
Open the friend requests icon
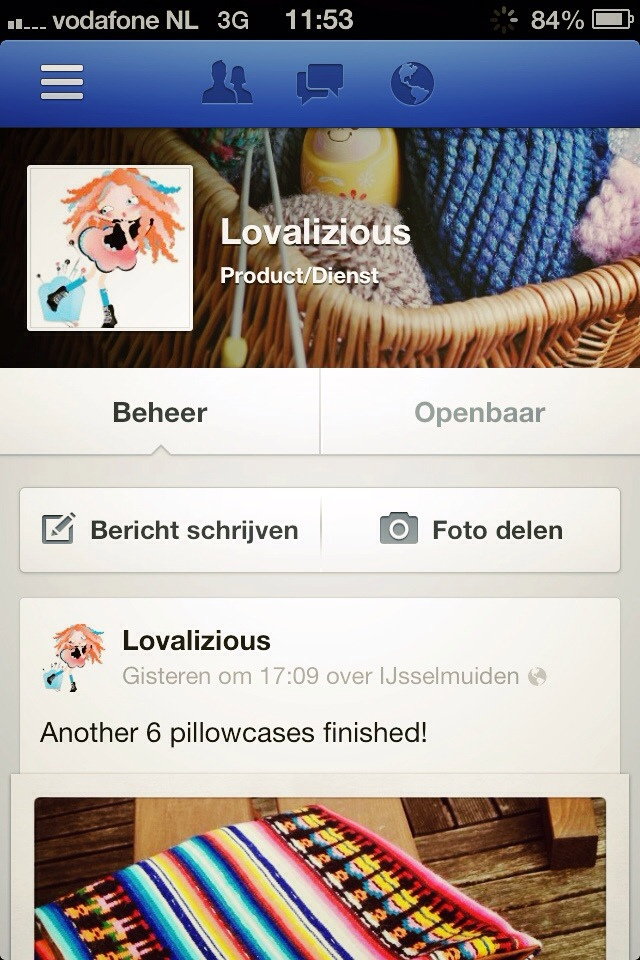[x=227, y=83]
